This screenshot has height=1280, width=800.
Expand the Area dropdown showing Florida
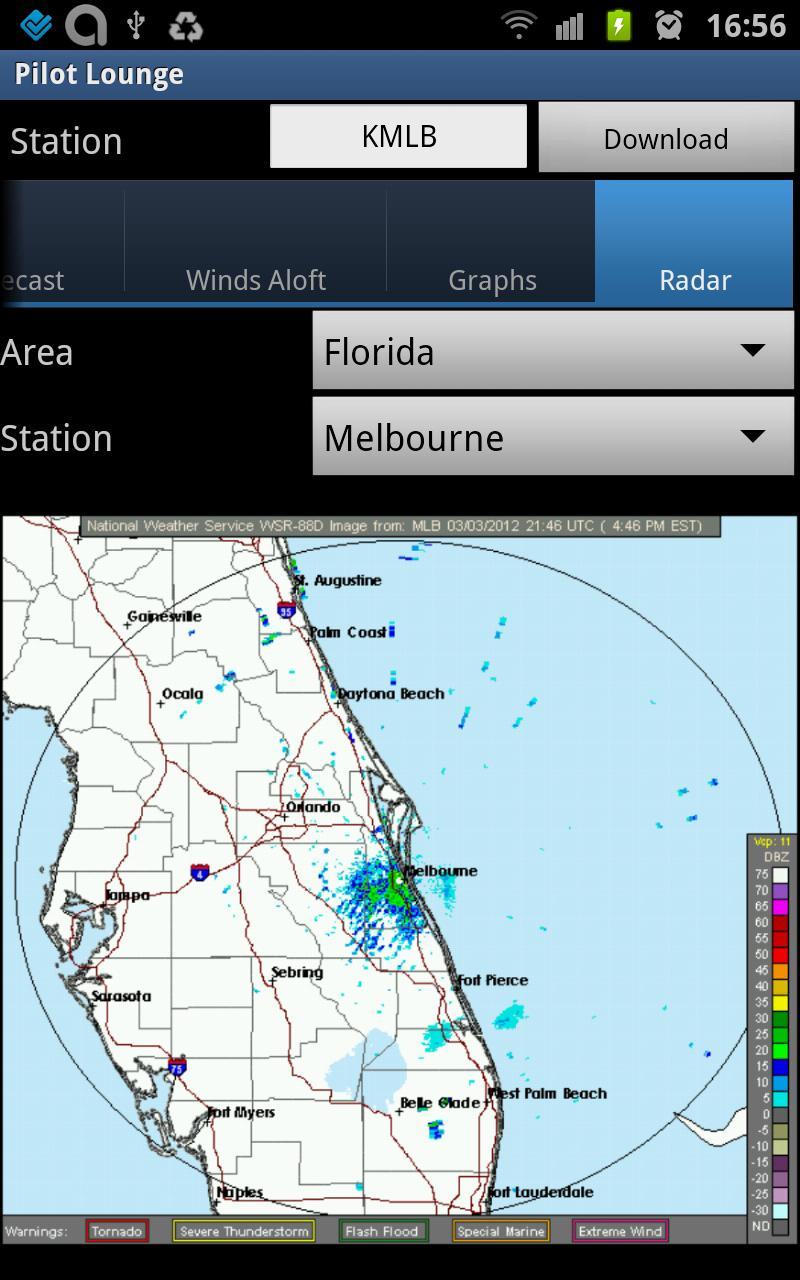point(553,351)
